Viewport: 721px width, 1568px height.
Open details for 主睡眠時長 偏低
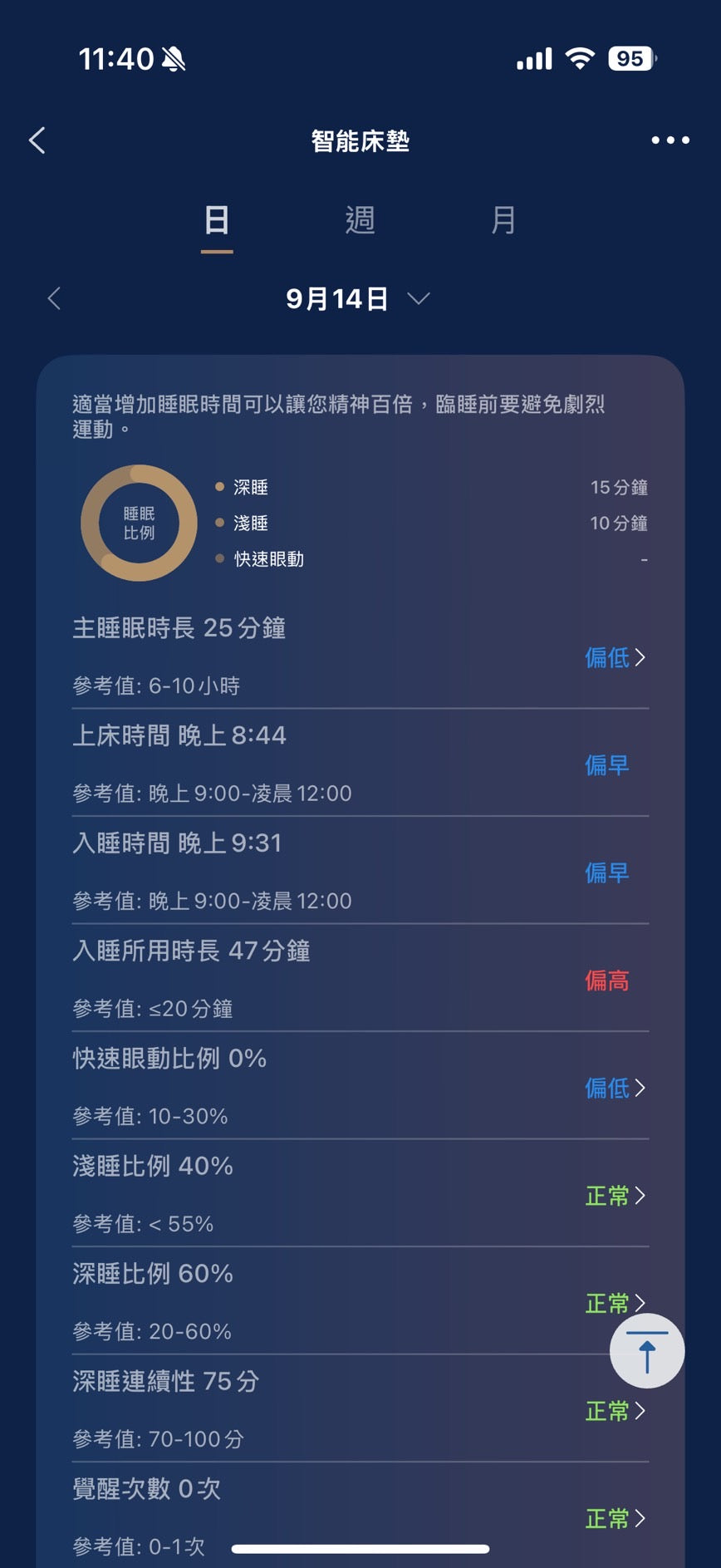613,657
